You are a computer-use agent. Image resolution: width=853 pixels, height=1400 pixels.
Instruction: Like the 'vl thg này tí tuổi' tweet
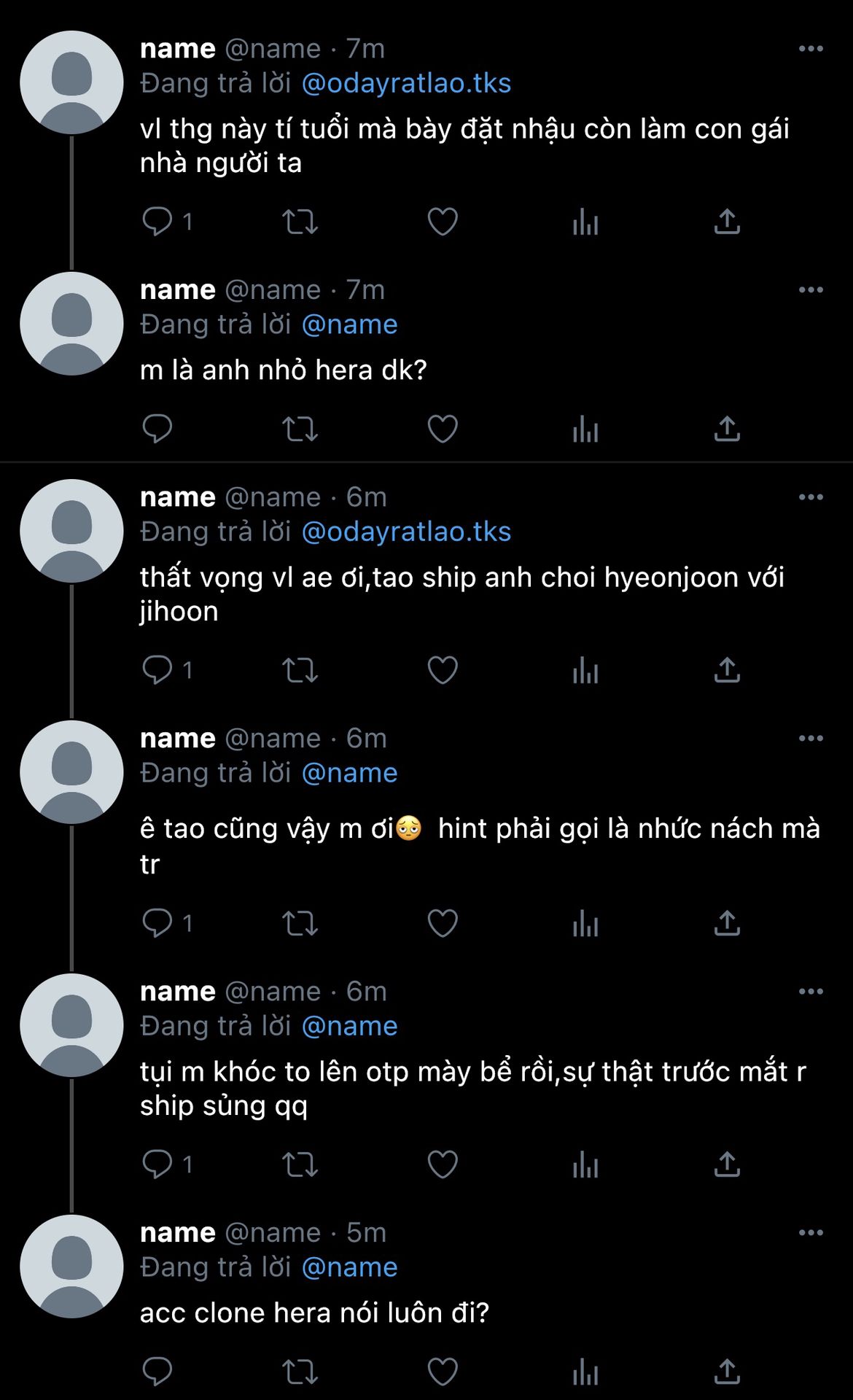443,222
